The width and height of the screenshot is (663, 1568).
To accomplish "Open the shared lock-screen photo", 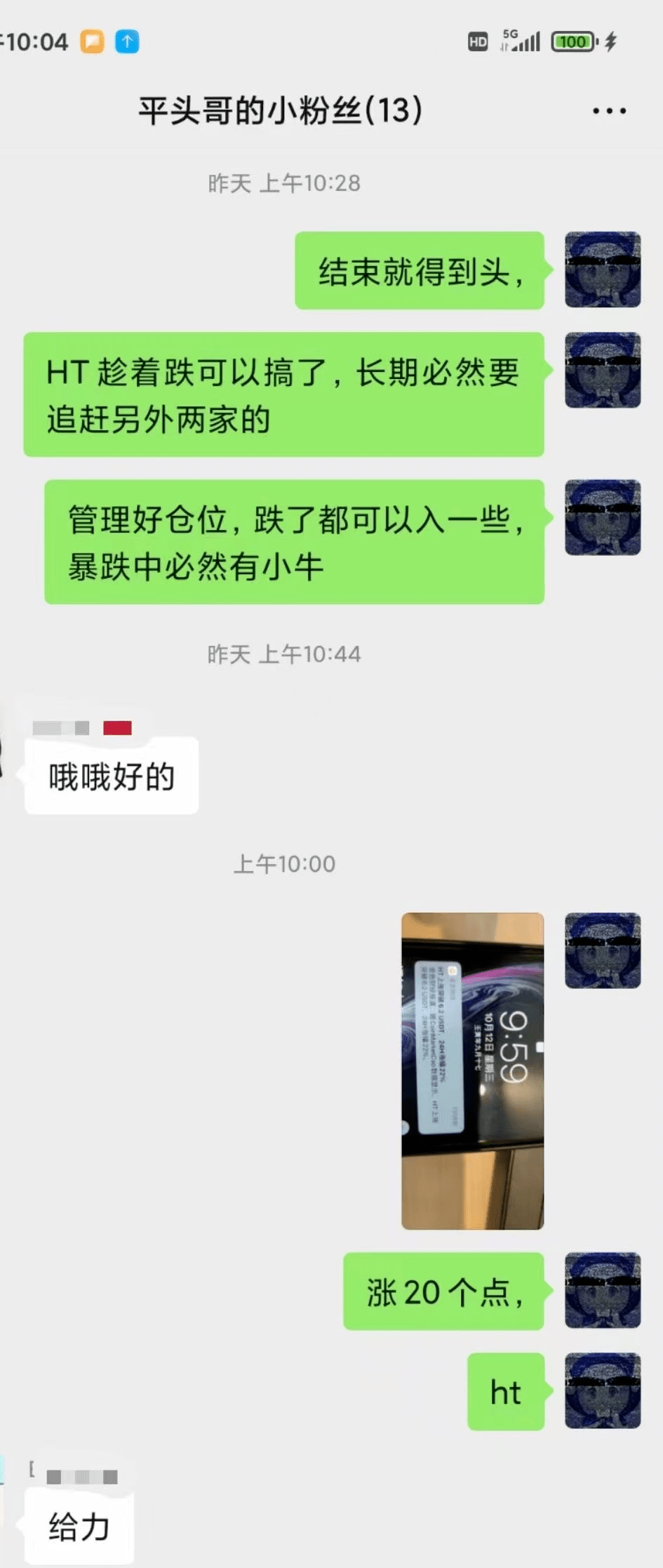I will 472,1071.
